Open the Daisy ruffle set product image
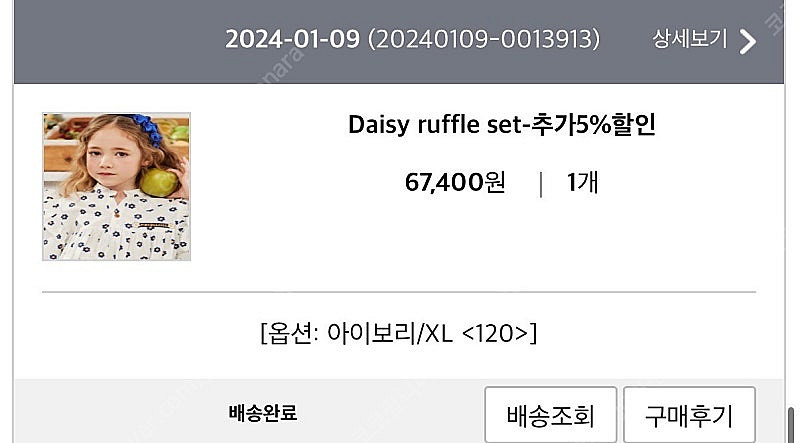Viewport: 800px width, 443px height. tap(116, 187)
